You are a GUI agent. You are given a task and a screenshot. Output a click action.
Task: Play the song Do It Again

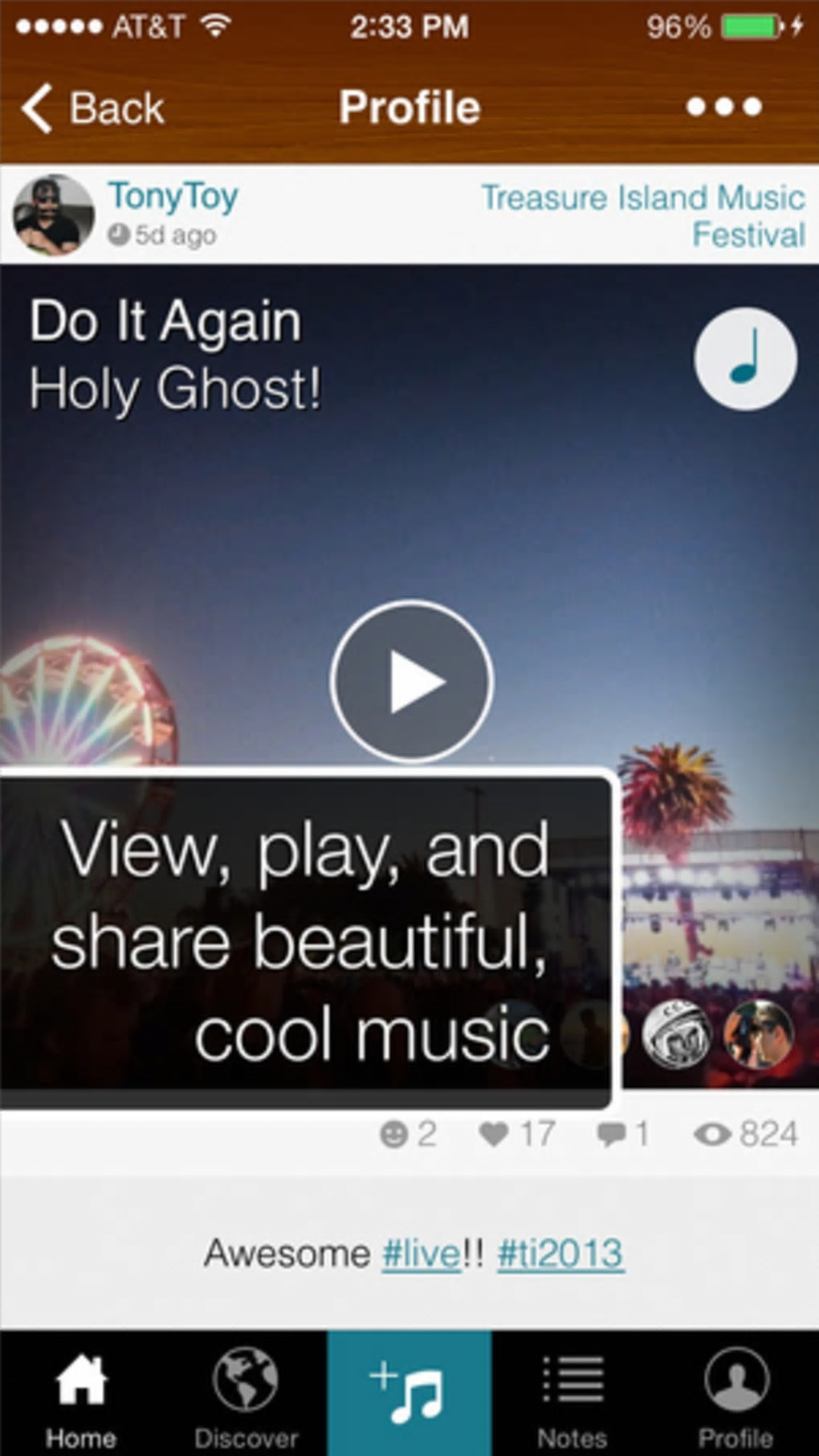412,681
